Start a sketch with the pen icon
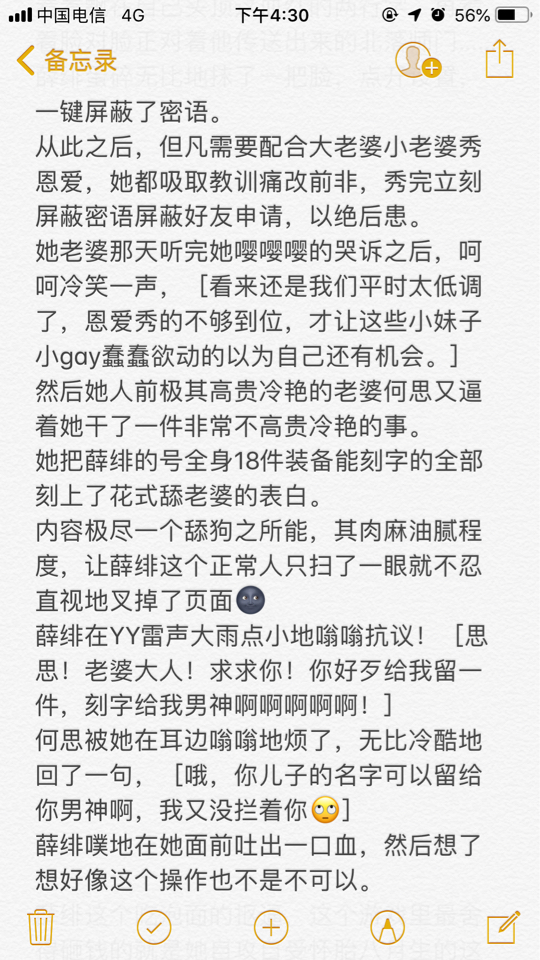 click(387, 928)
